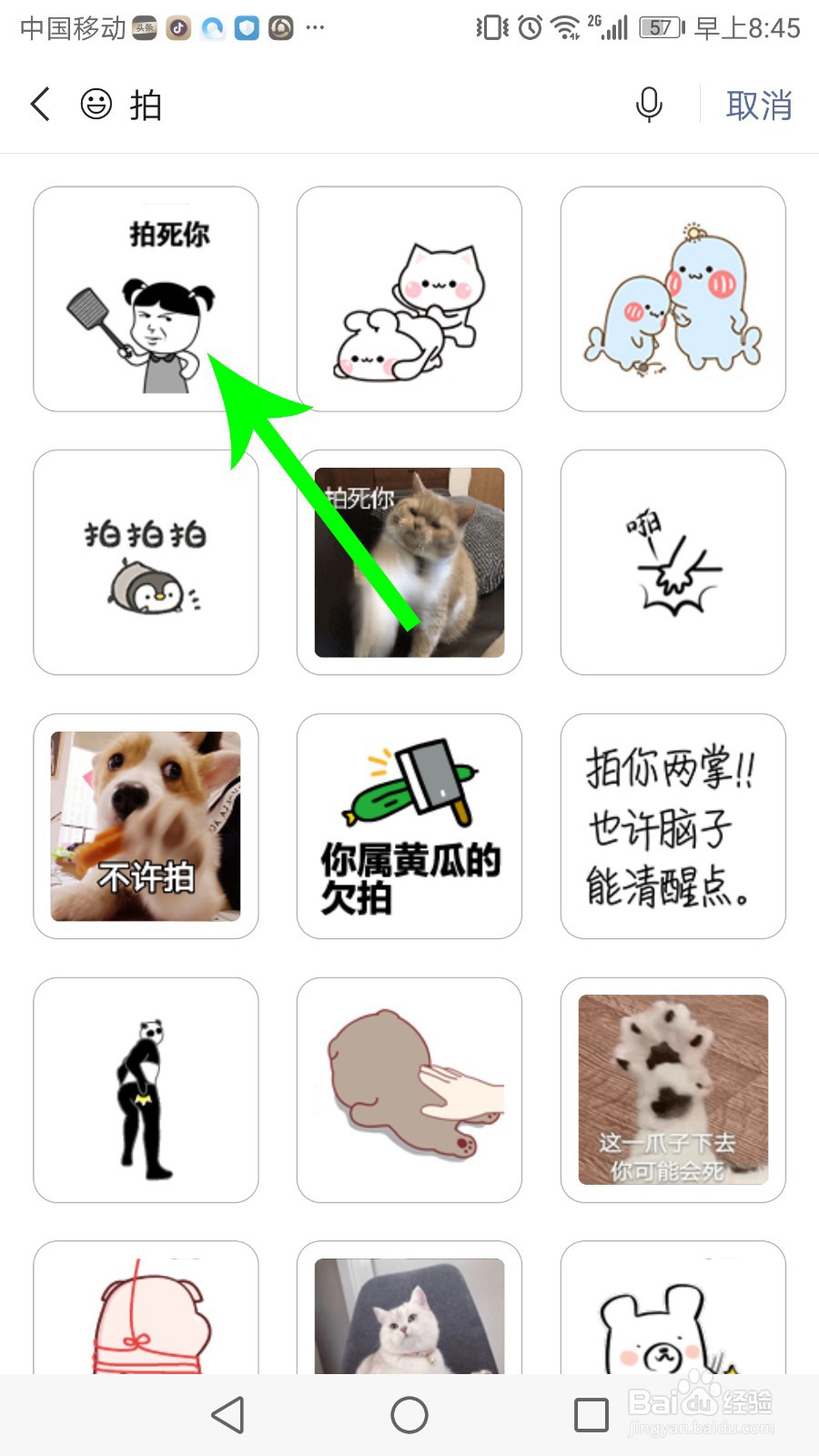Tap the Wi-Fi icon in the status bar

pos(564,27)
